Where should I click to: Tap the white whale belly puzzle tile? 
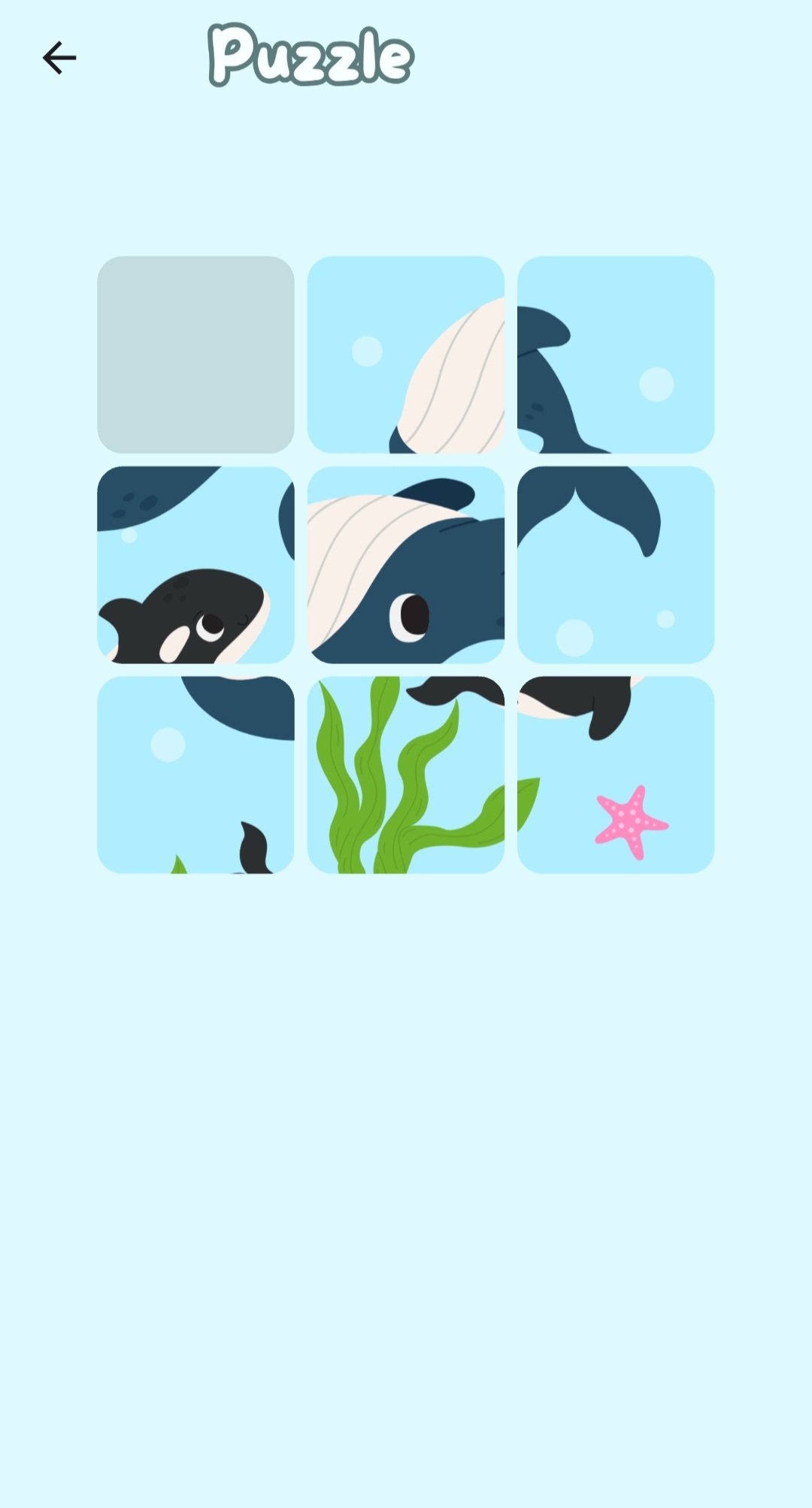click(x=405, y=354)
